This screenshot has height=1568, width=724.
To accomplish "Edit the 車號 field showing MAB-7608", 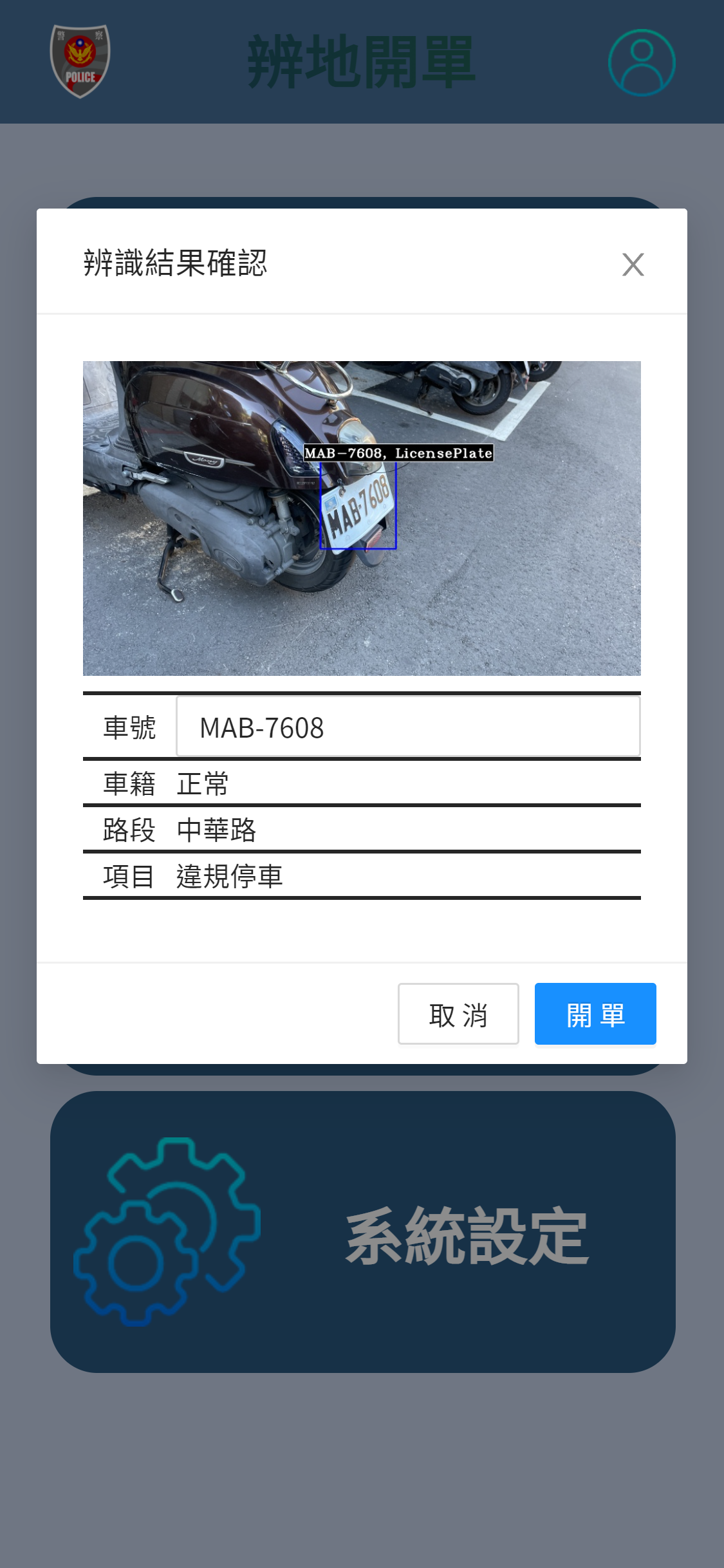I will pyautogui.click(x=408, y=727).
